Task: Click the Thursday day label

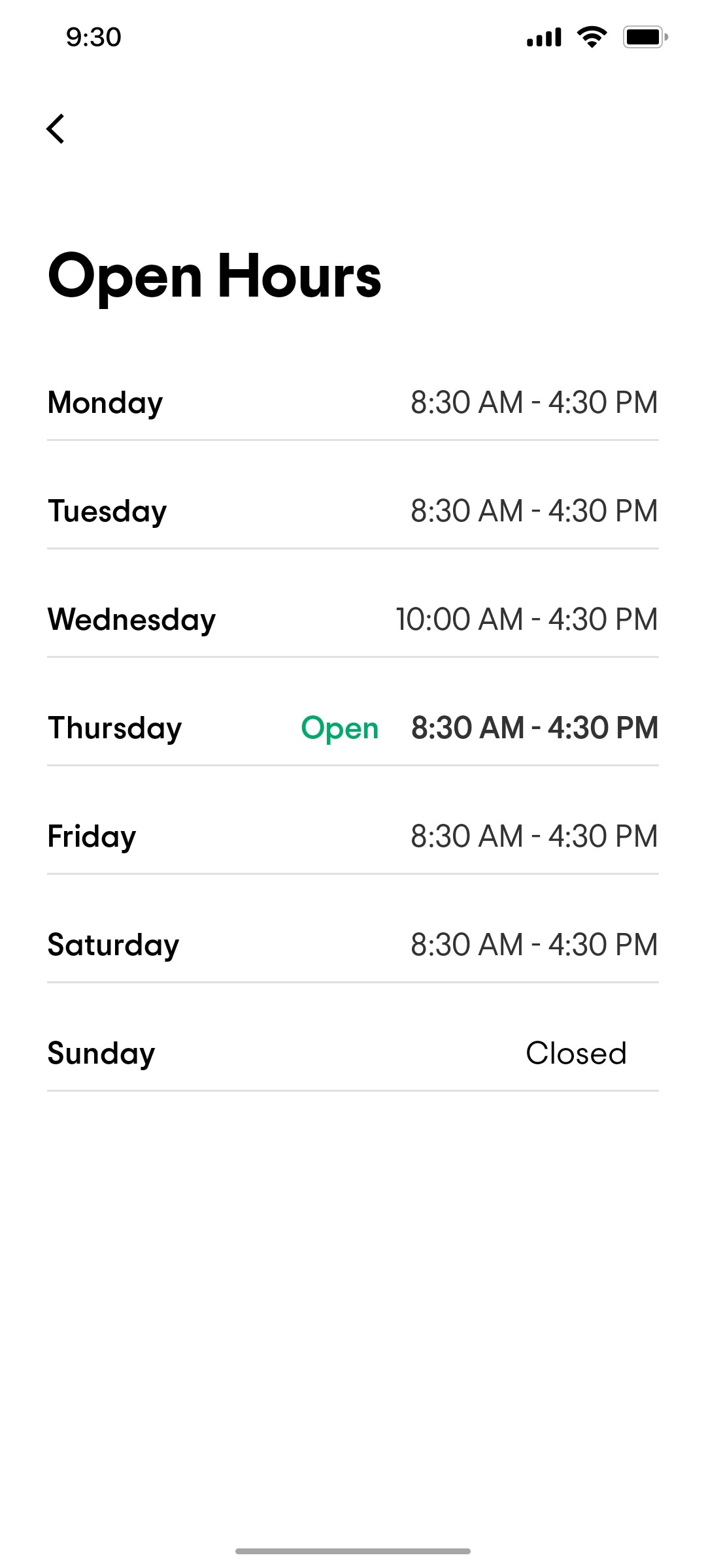Action: [x=115, y=727]
